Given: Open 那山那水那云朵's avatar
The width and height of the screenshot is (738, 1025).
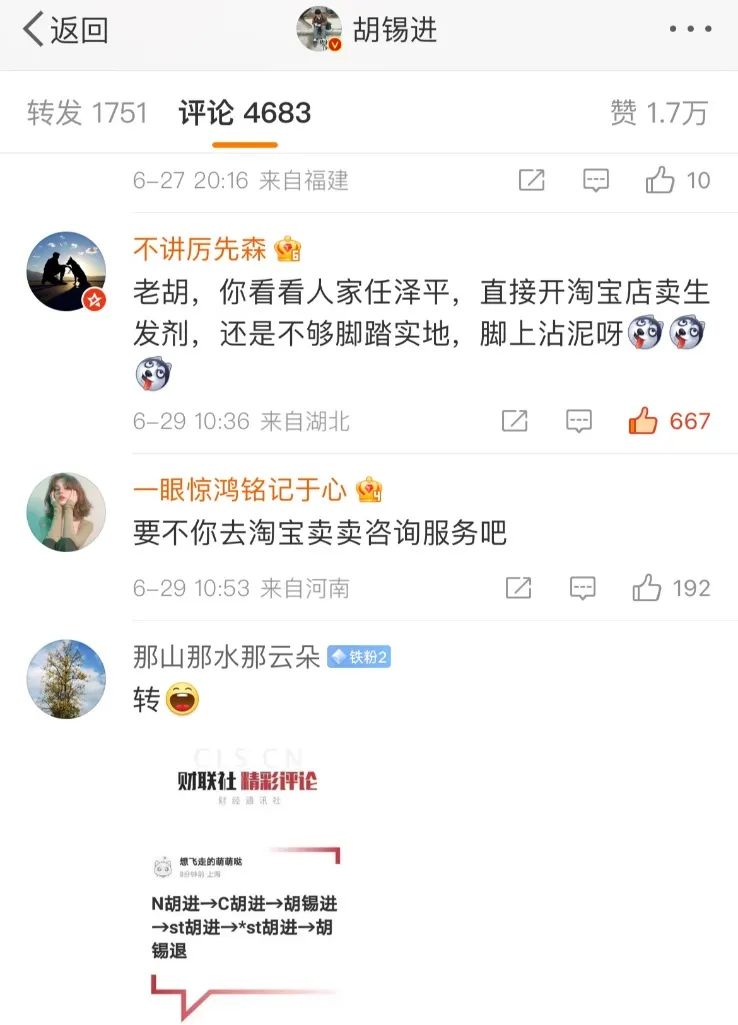Looking at the screenshot, I should pyautogui.click(x=66, y=679).
